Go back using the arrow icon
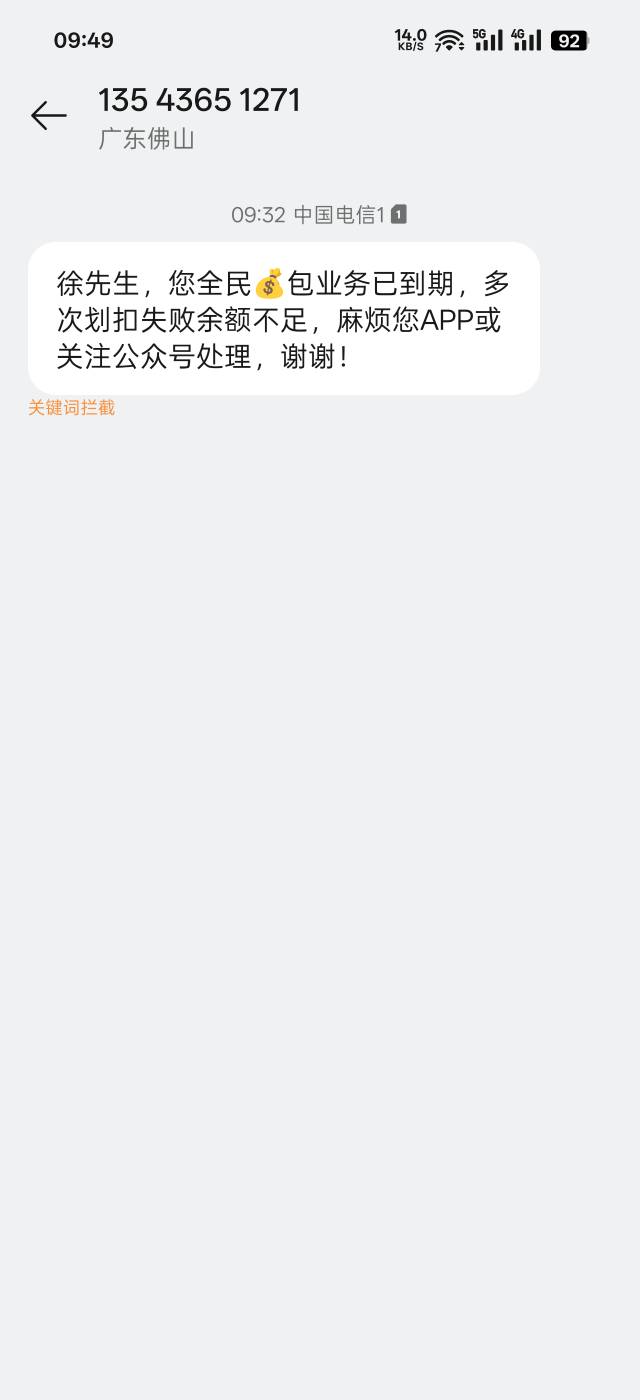 pyautogui.click(x=48, y=116)
